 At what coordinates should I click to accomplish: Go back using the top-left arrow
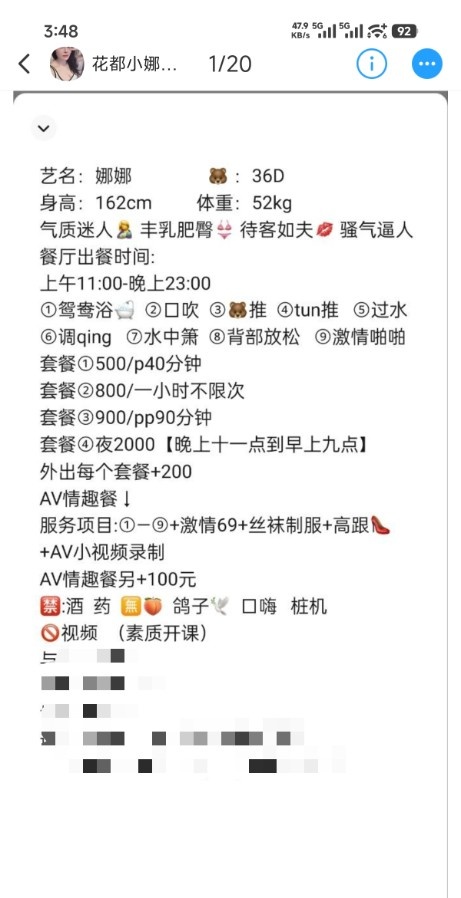(24, 64)
